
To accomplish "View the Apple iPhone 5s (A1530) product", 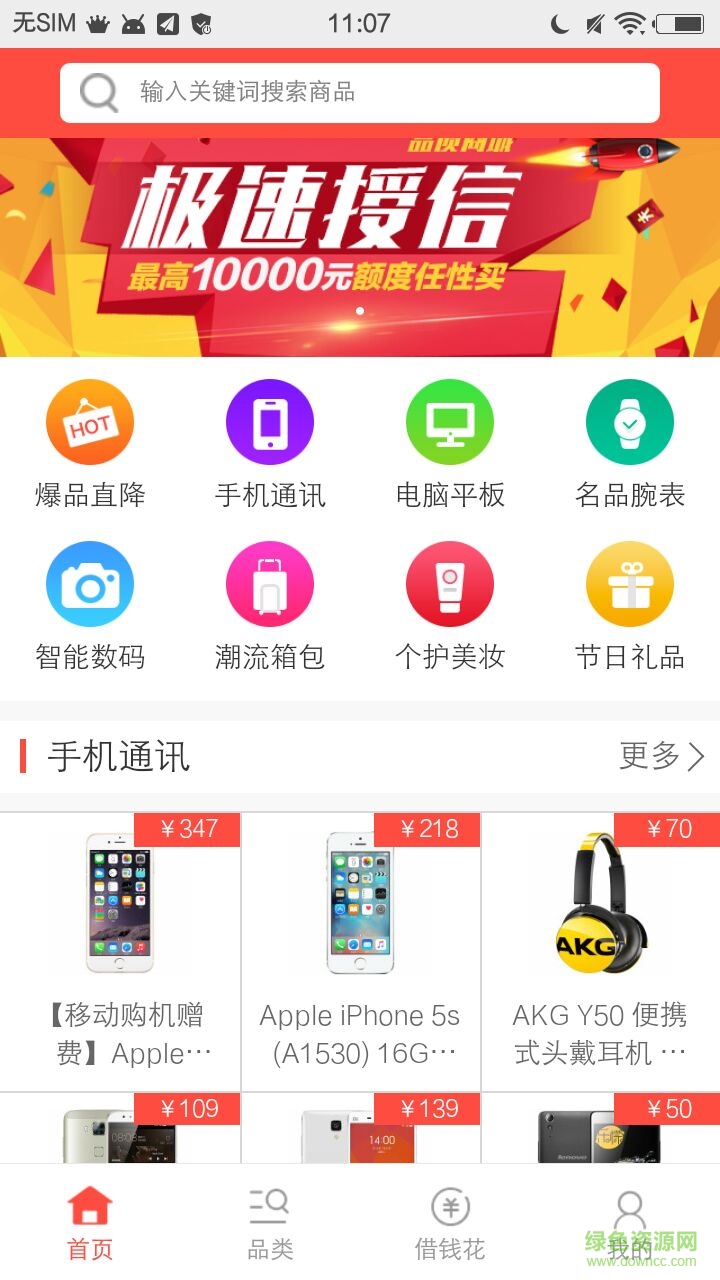I will coord(360,950).
